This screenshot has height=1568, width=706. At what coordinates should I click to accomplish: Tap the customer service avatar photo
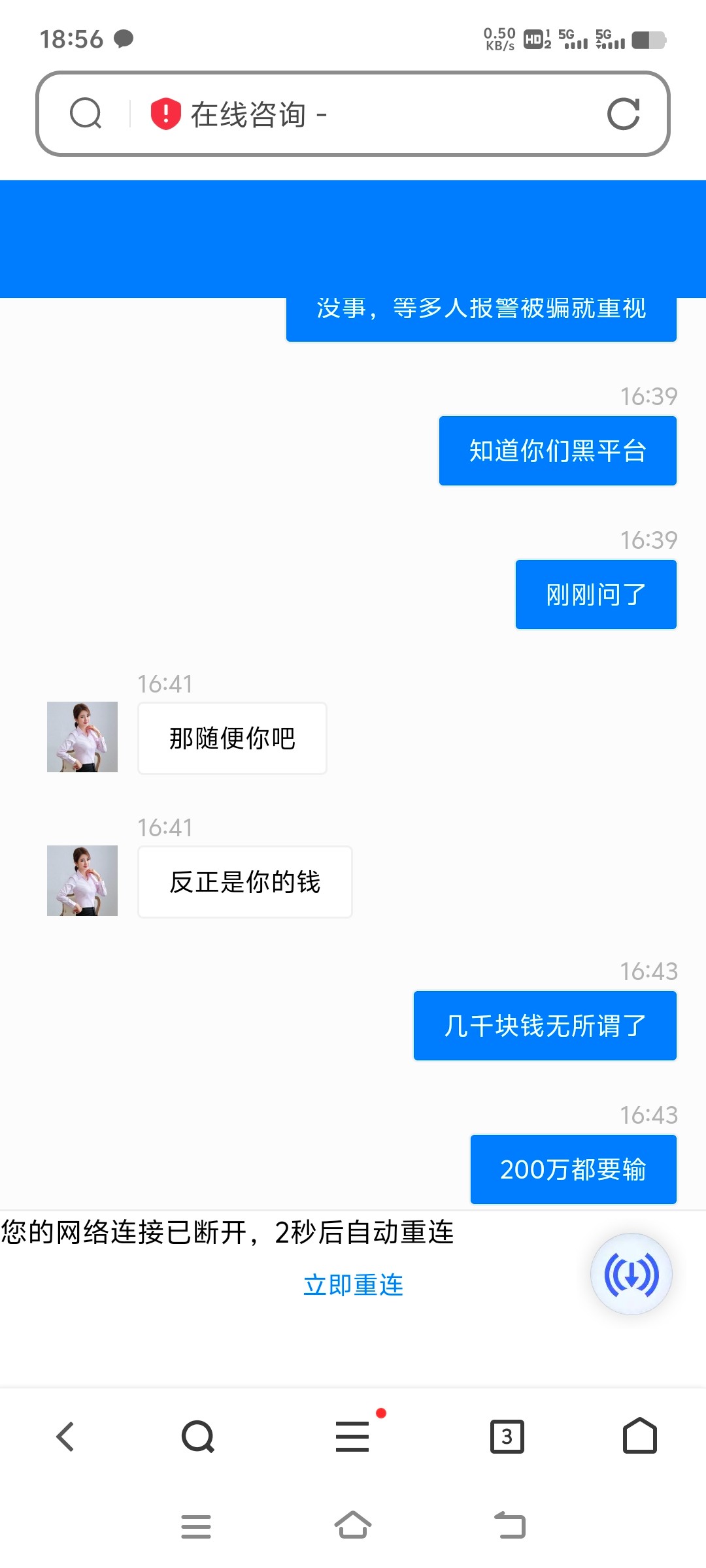coord(82,738)
